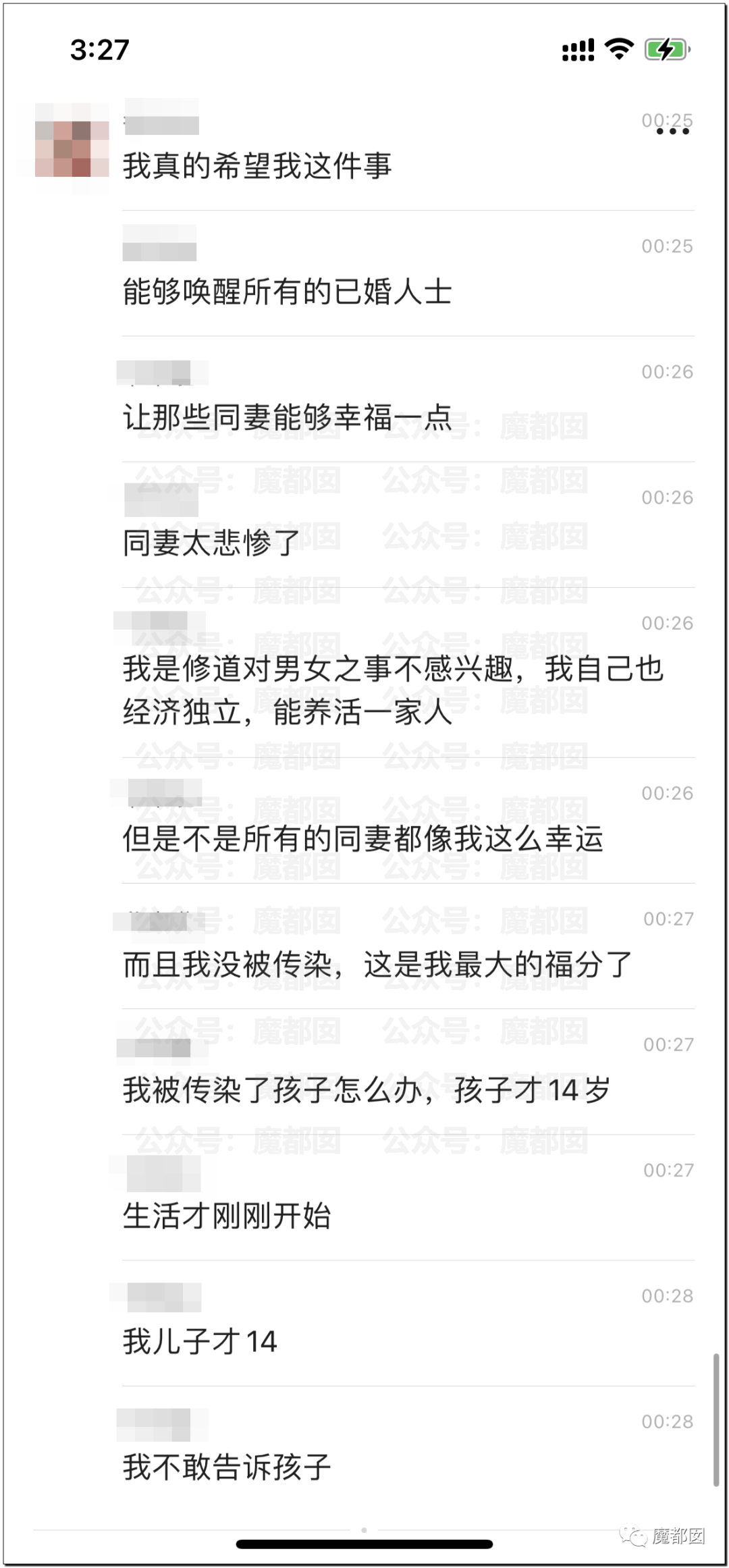The height and width of the screenshot is (1568, 729).
Task: Open the sender's blurred profile avatar
Action: click(x=72, y=148)
